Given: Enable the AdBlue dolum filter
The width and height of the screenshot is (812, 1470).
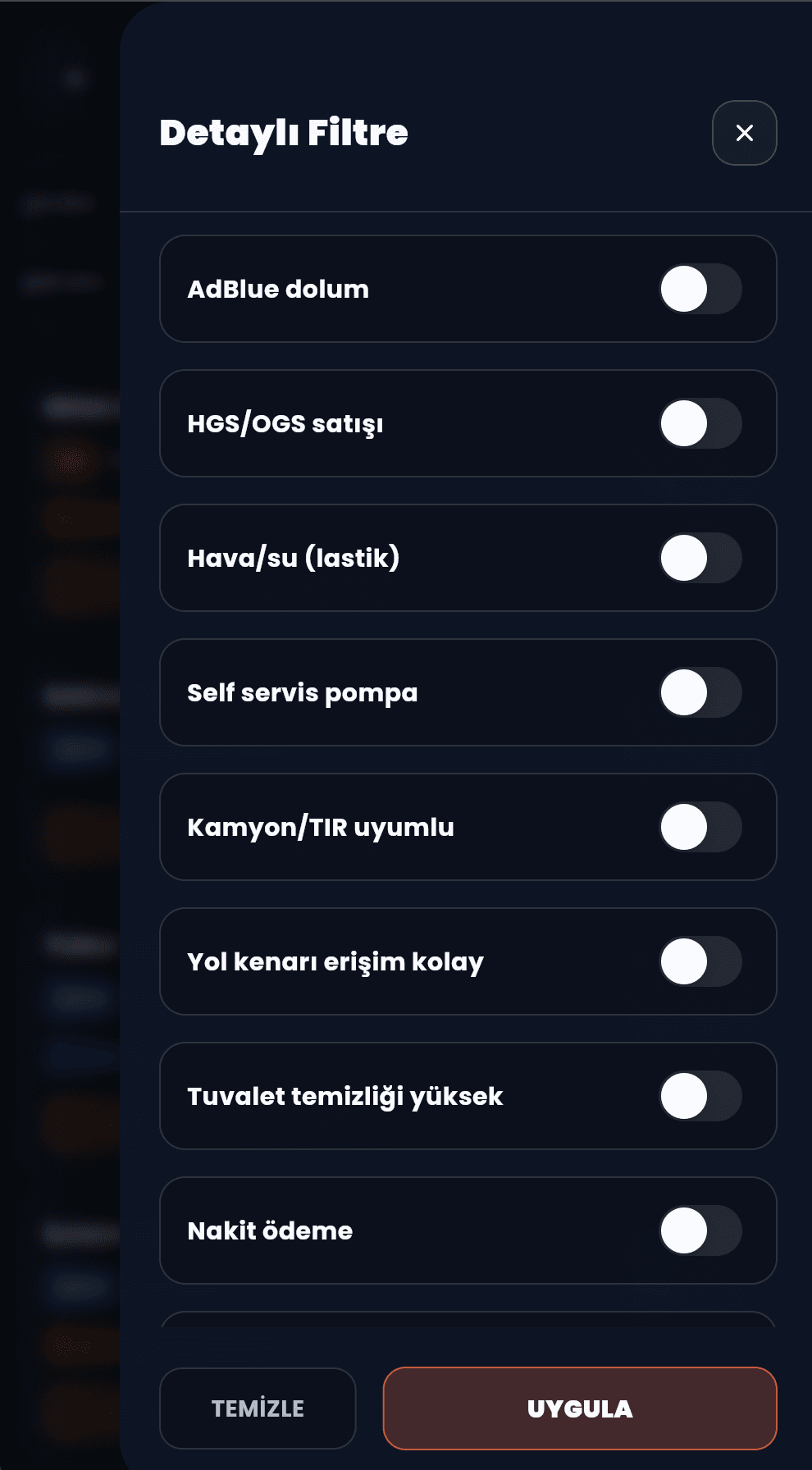Looking at the screenshot, I should pyautogui.click(x=701, y=289).
